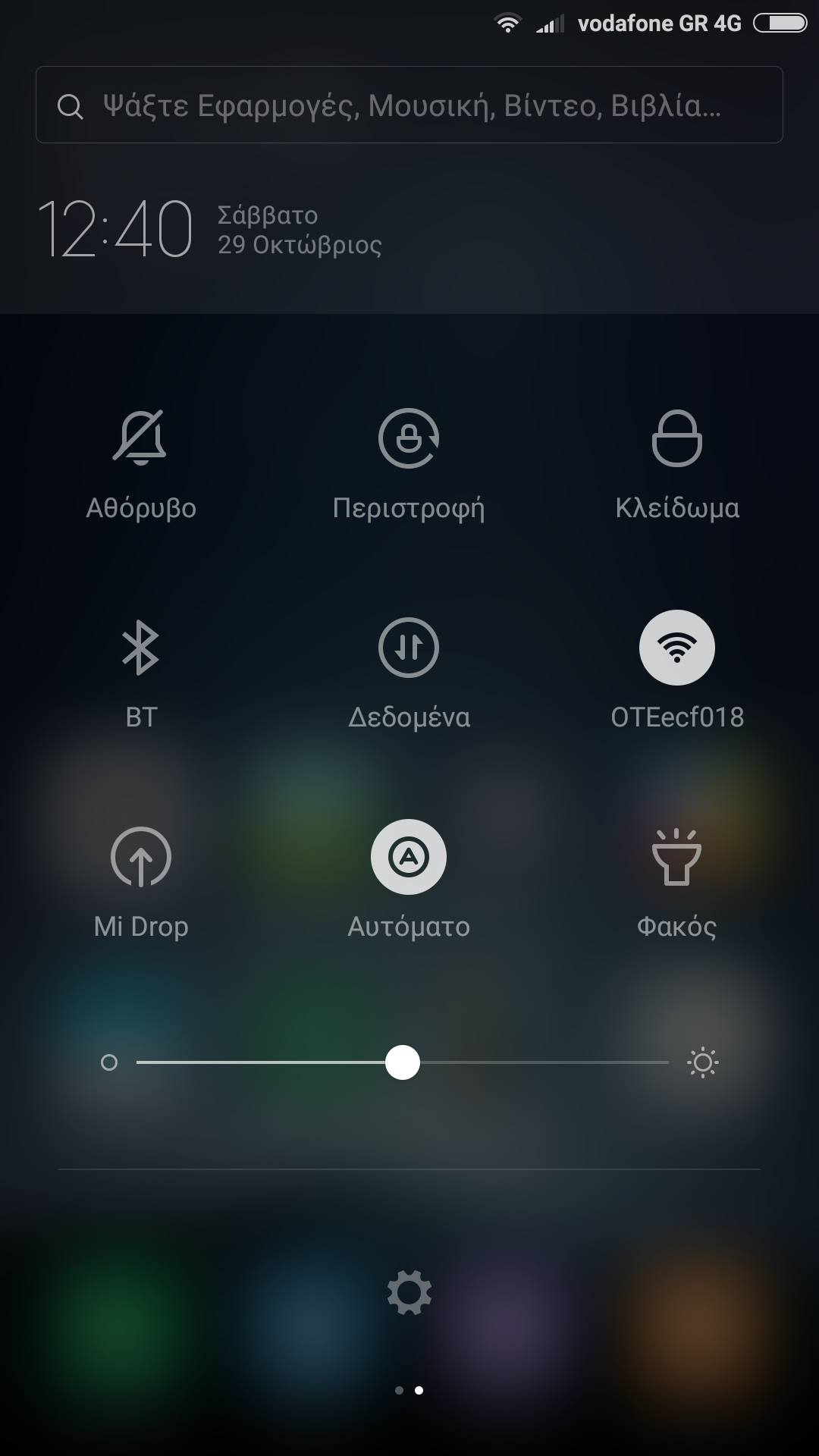Image resolution: width=819 pixels, height=1456 pixels.
Task: Toggle screen rotation Περιστροφή
Action: [409, 439]
